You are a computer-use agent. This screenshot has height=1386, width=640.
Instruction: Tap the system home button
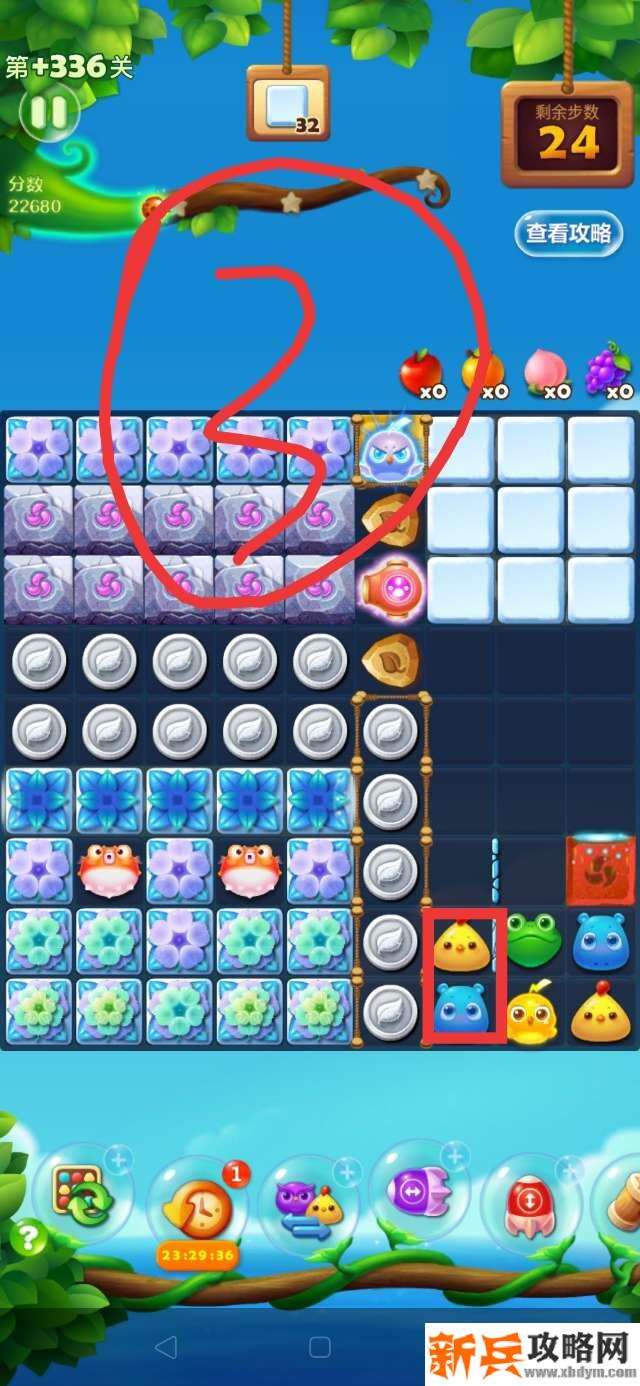[320, 1347]
